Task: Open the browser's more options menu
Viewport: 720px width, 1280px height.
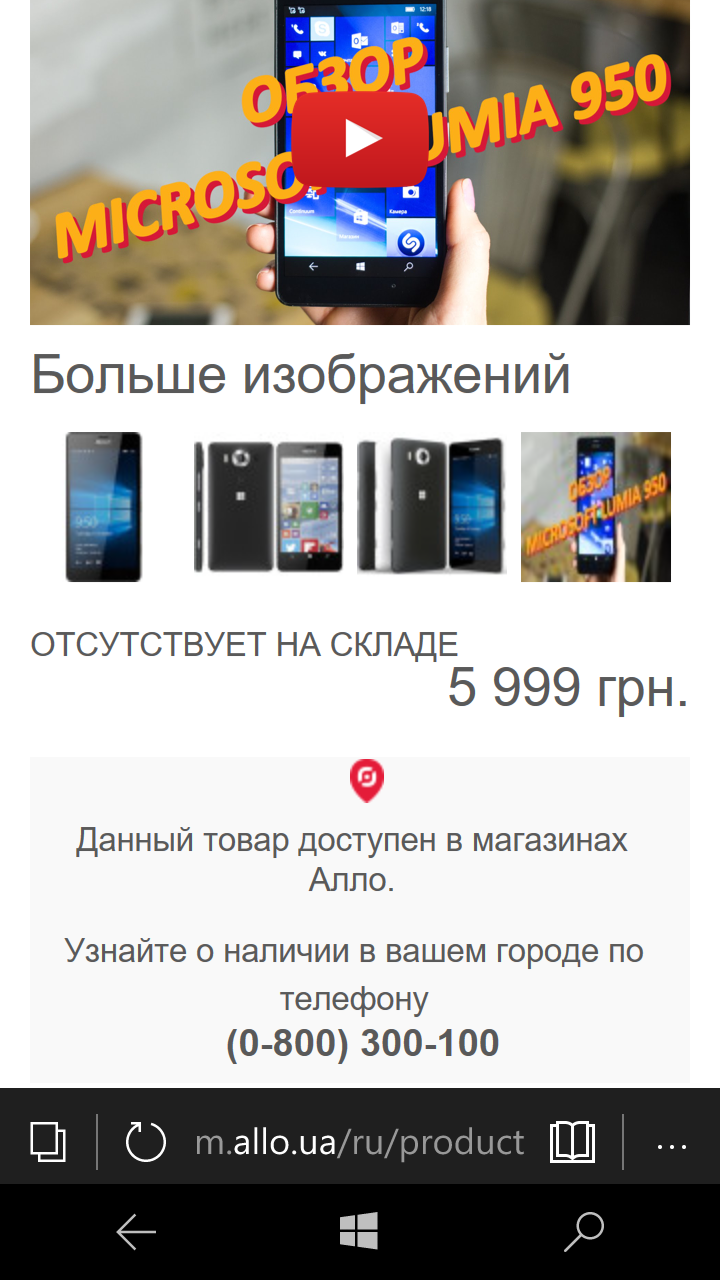Action: (x=672, y=1146)
